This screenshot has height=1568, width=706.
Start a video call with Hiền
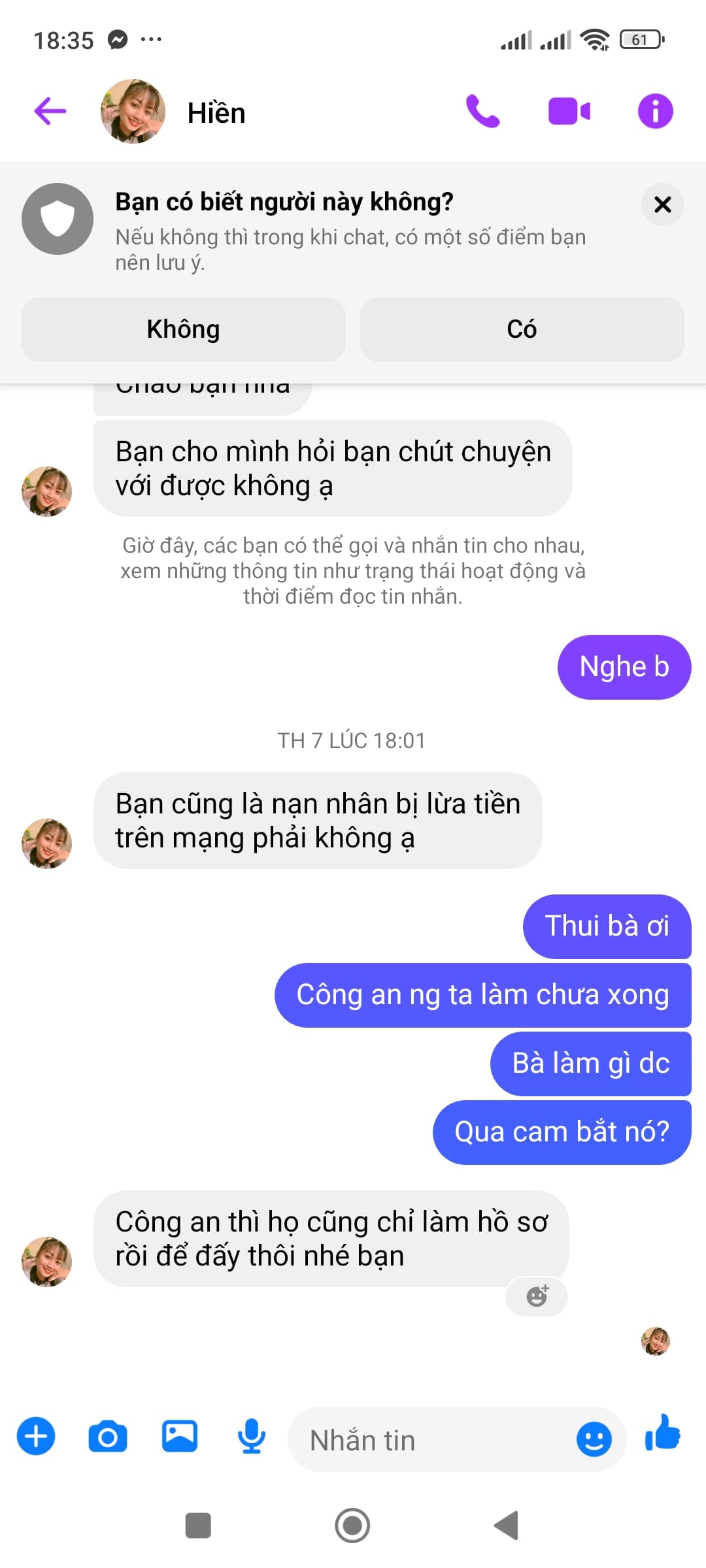point(569,111)
